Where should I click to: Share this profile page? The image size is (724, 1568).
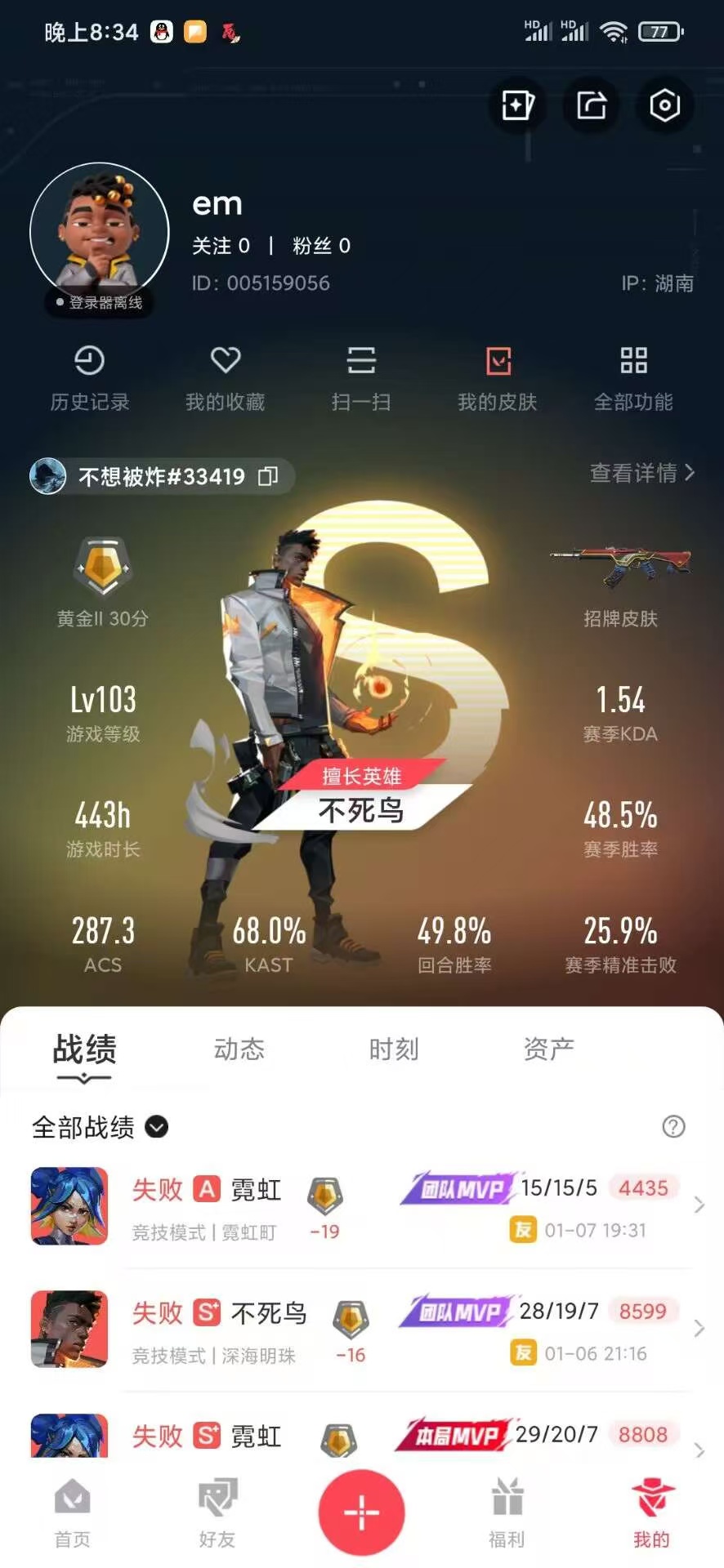tap(591, 105)
